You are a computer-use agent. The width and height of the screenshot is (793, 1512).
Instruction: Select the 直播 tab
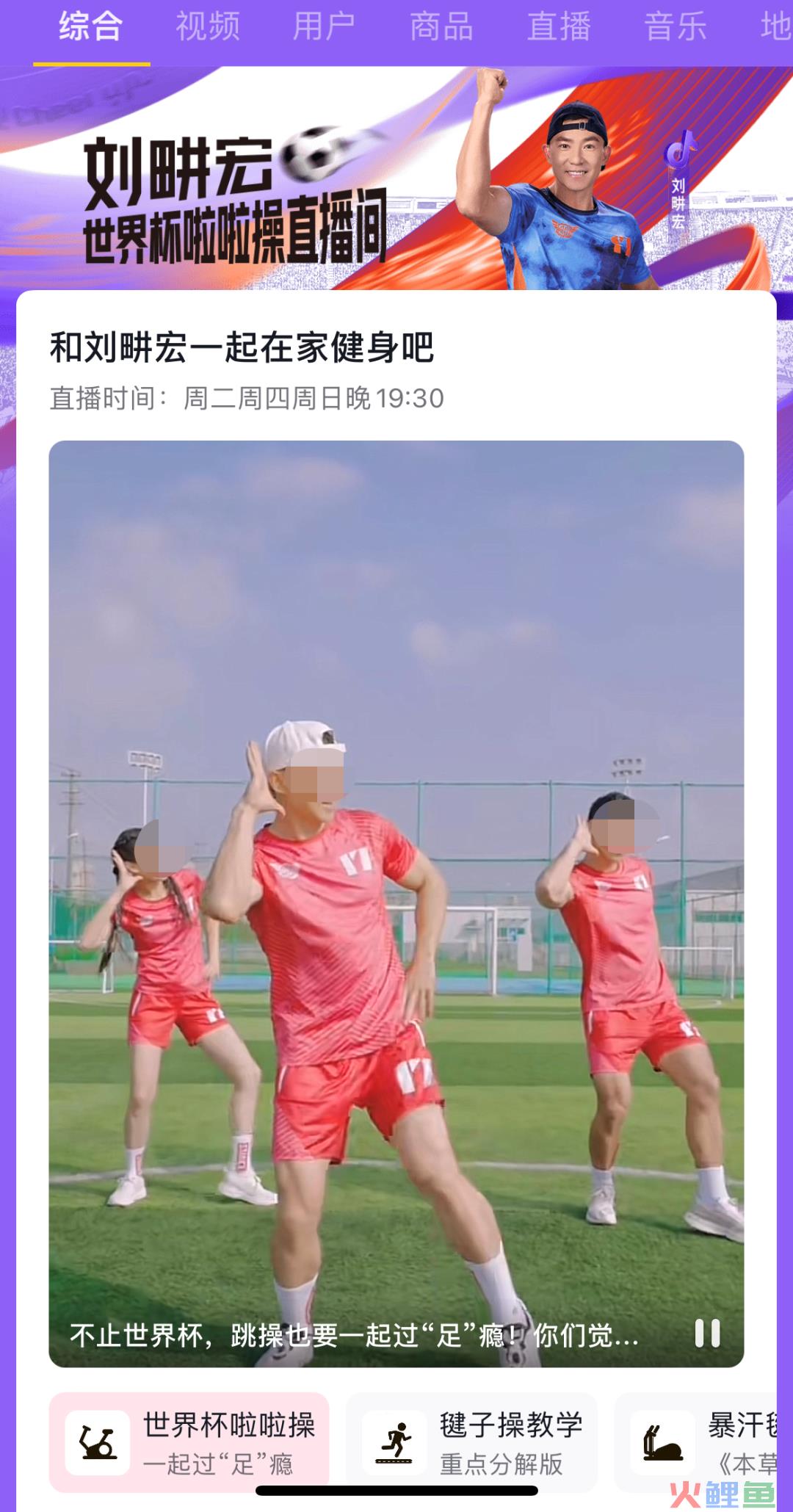tap(559, 28)
